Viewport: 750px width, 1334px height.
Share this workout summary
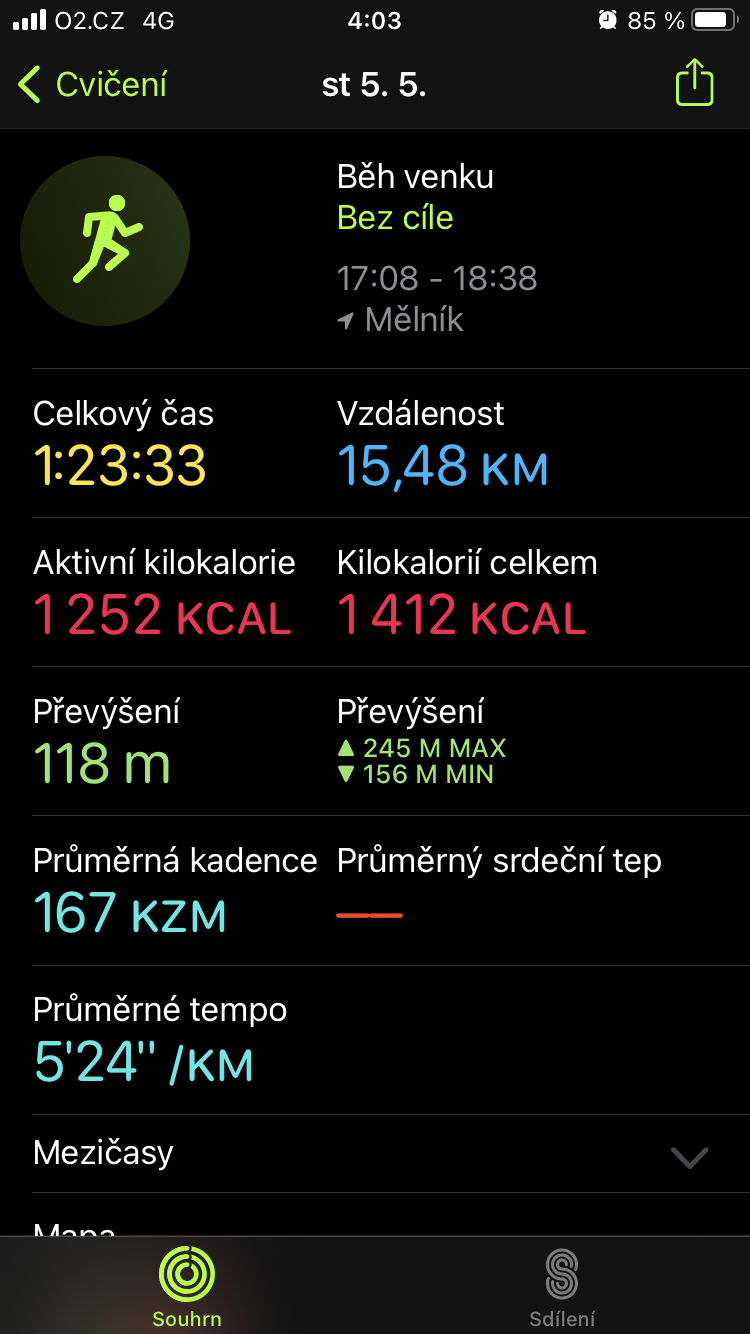(694, 83)
